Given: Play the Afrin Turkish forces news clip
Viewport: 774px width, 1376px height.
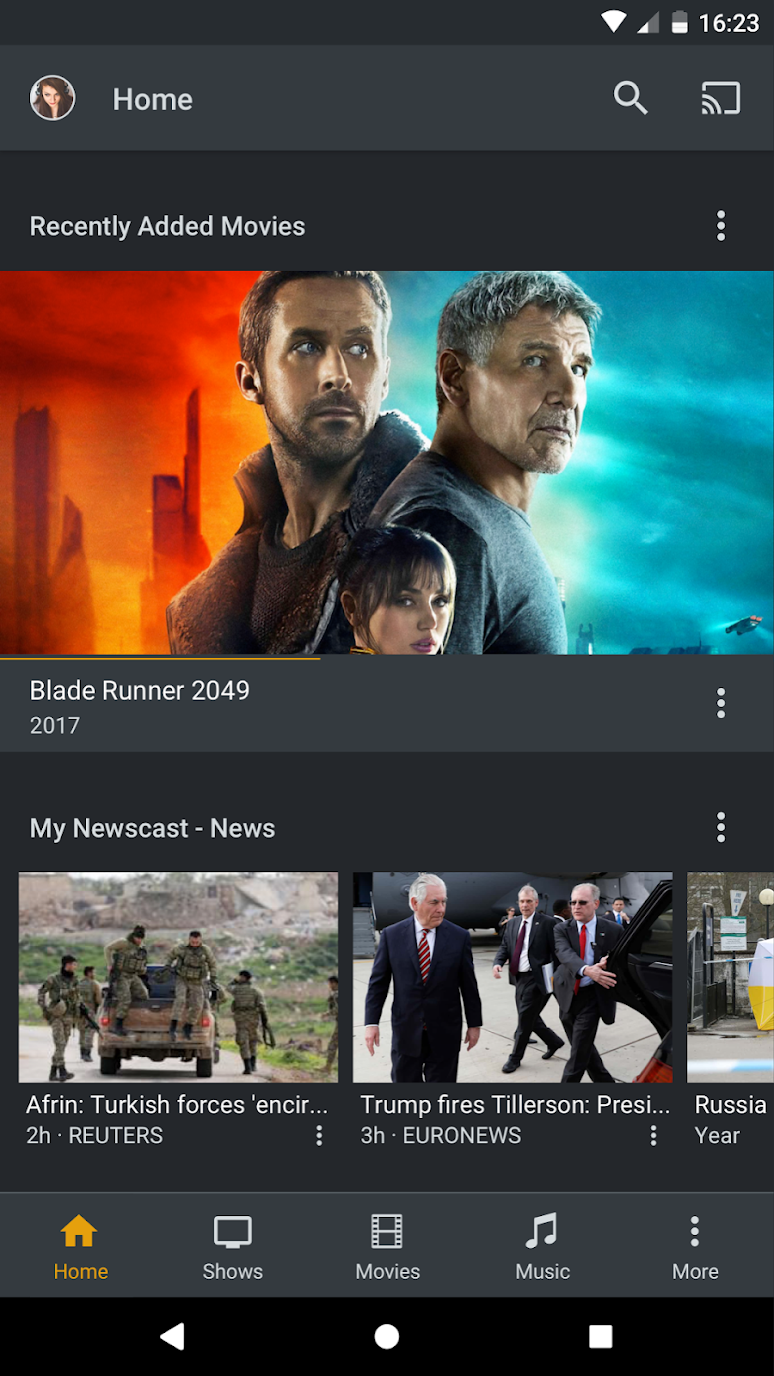Looking at the screenshot, I should (x=178, y=977).
